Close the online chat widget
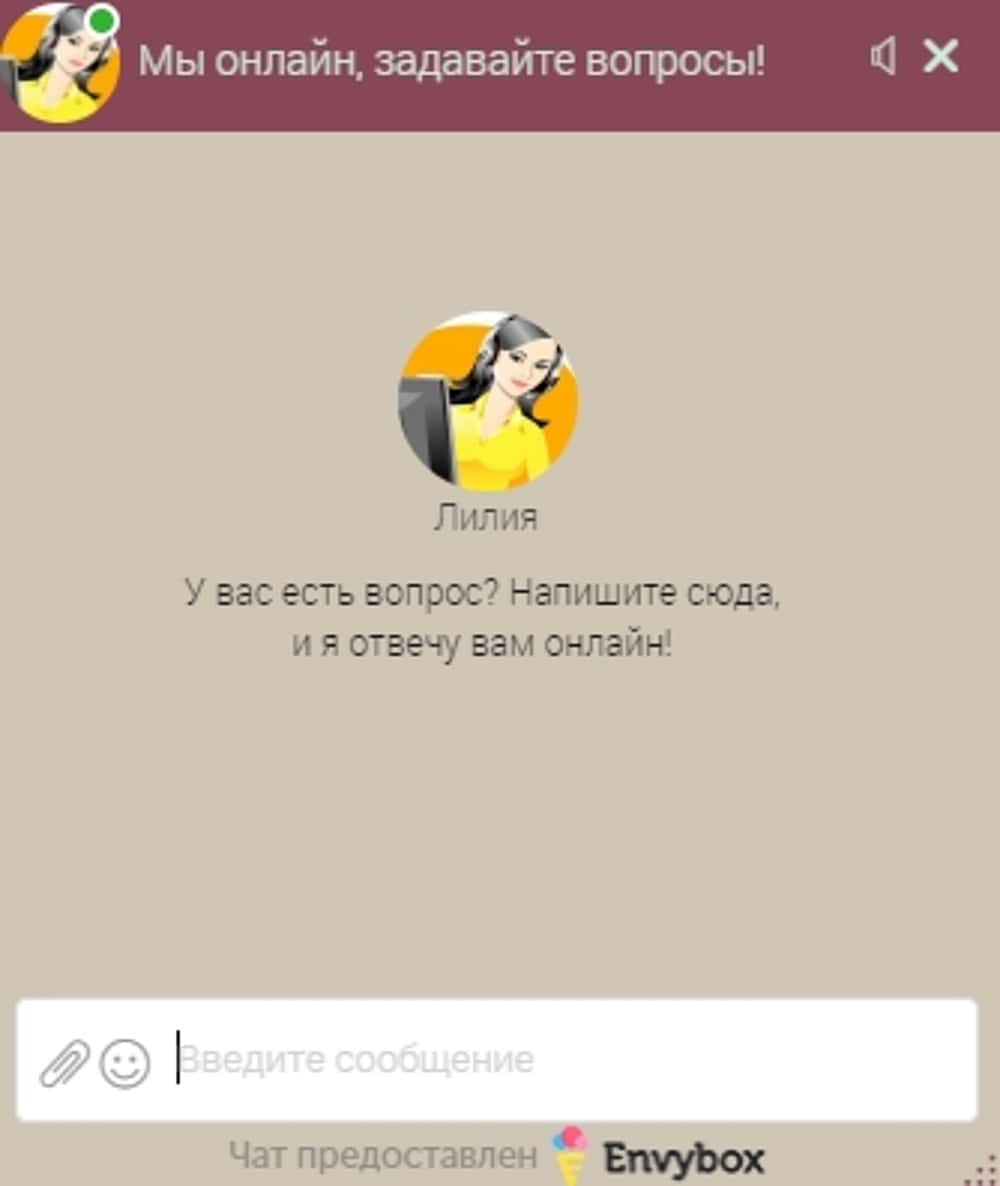1000x1186 pixels. coord(941,57)
